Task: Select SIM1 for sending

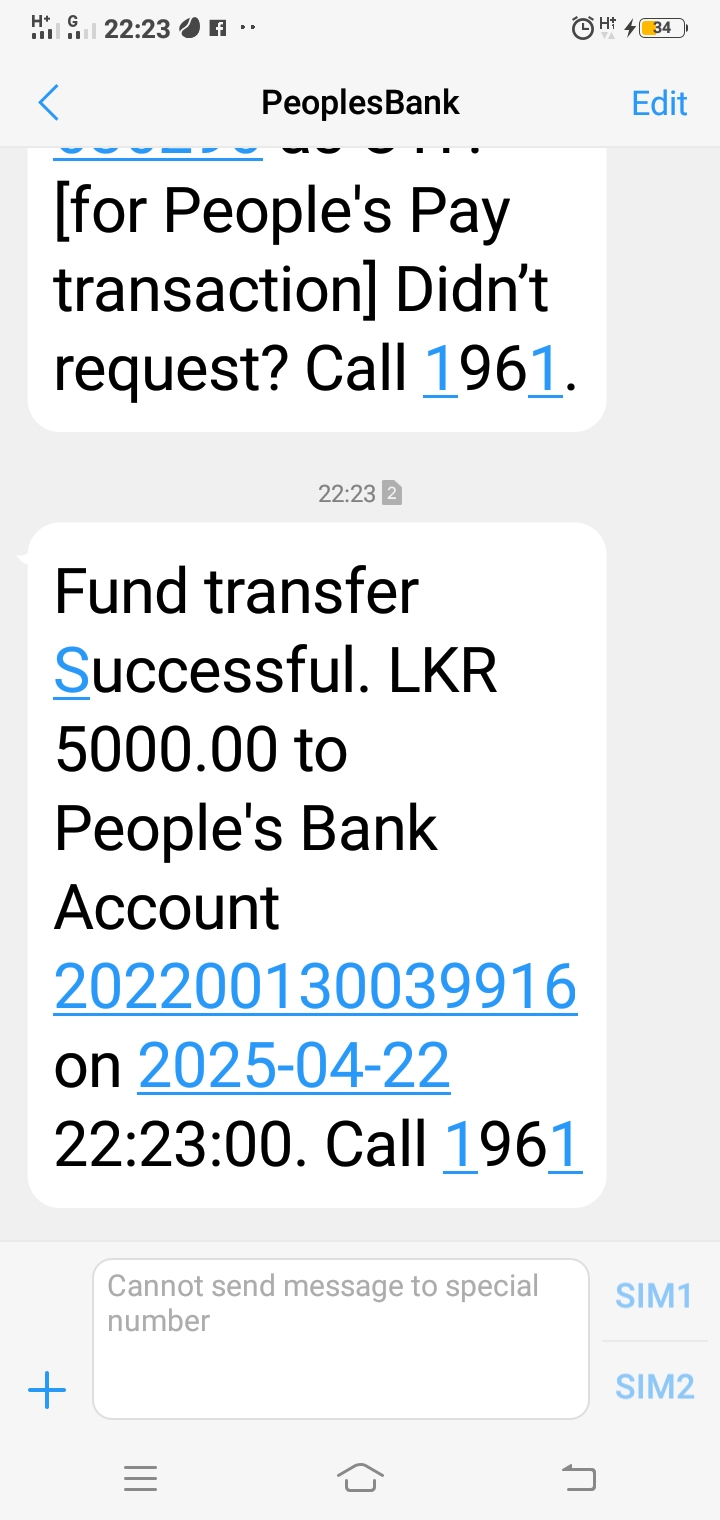Action: 654,1296
